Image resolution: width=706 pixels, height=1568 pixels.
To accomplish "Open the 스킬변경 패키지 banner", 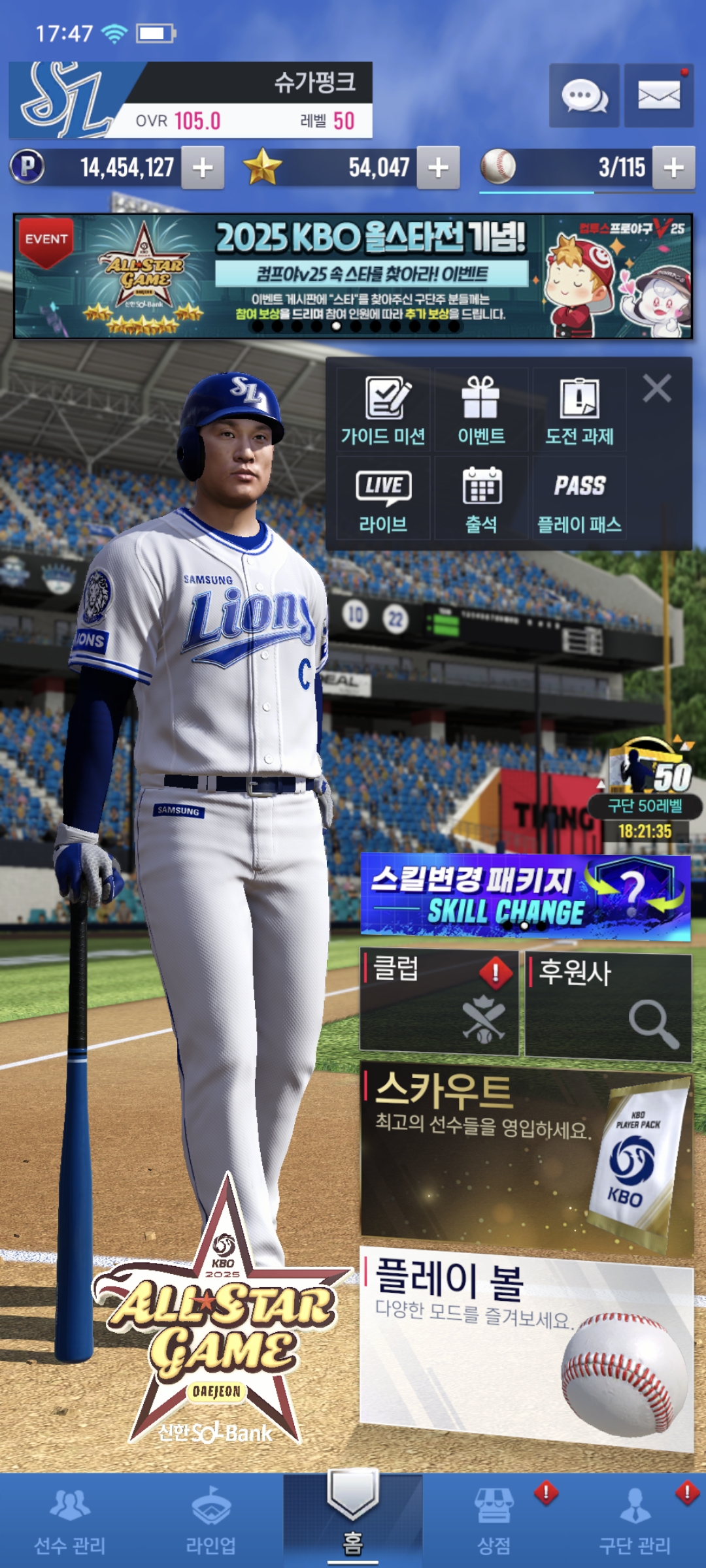I will point(525,896).
